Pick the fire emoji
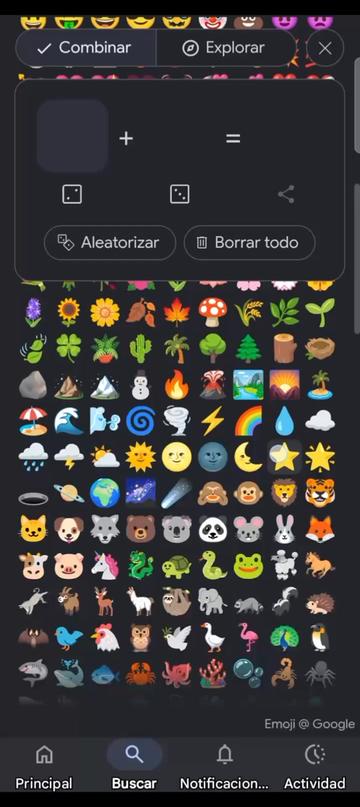This screenshot has height=807, width=360. point(177,385)
